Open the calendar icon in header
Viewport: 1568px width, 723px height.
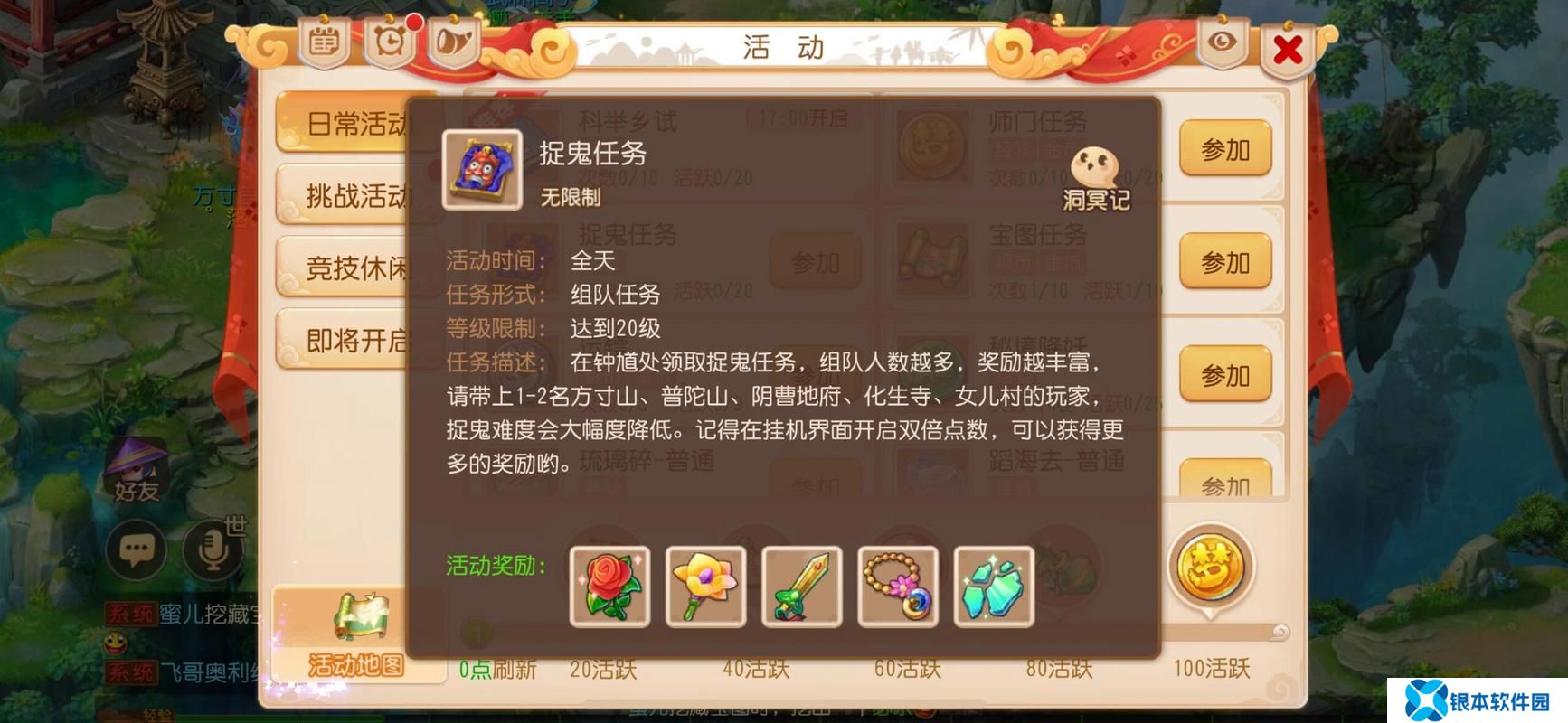(325, 42)
